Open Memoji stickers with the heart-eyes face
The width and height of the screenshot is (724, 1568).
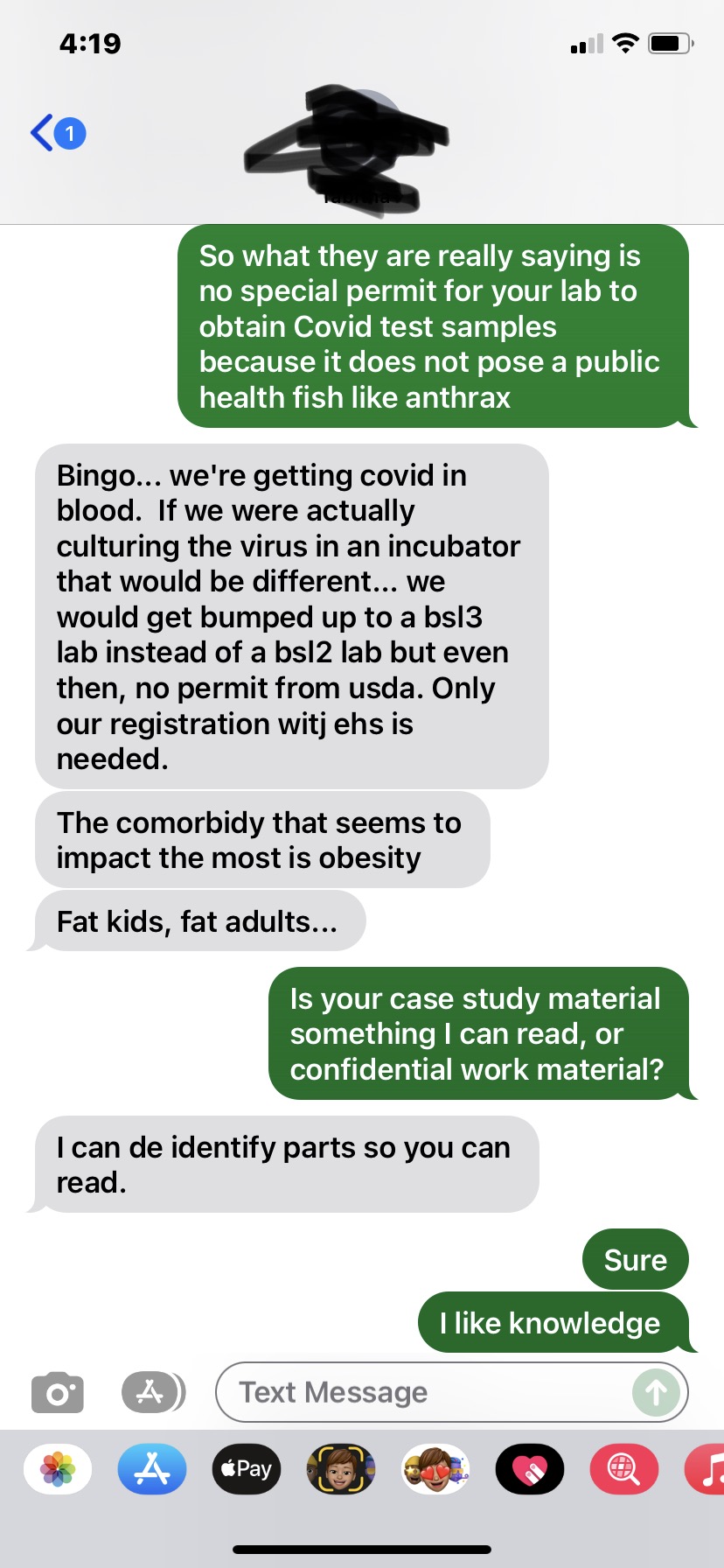click(x=435, y=1469)
